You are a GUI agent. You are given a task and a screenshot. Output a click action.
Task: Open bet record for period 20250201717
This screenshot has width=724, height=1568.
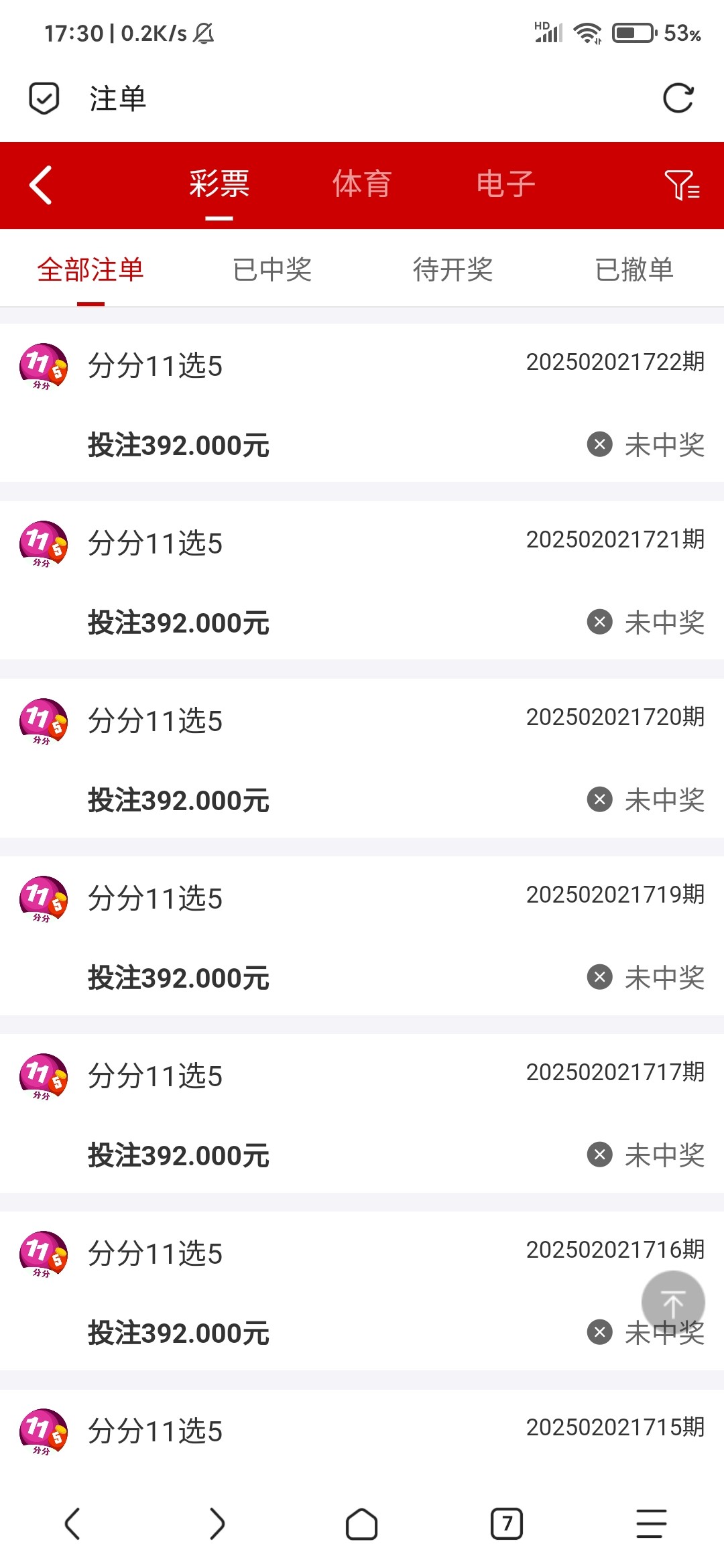(x=362, y=1113)
